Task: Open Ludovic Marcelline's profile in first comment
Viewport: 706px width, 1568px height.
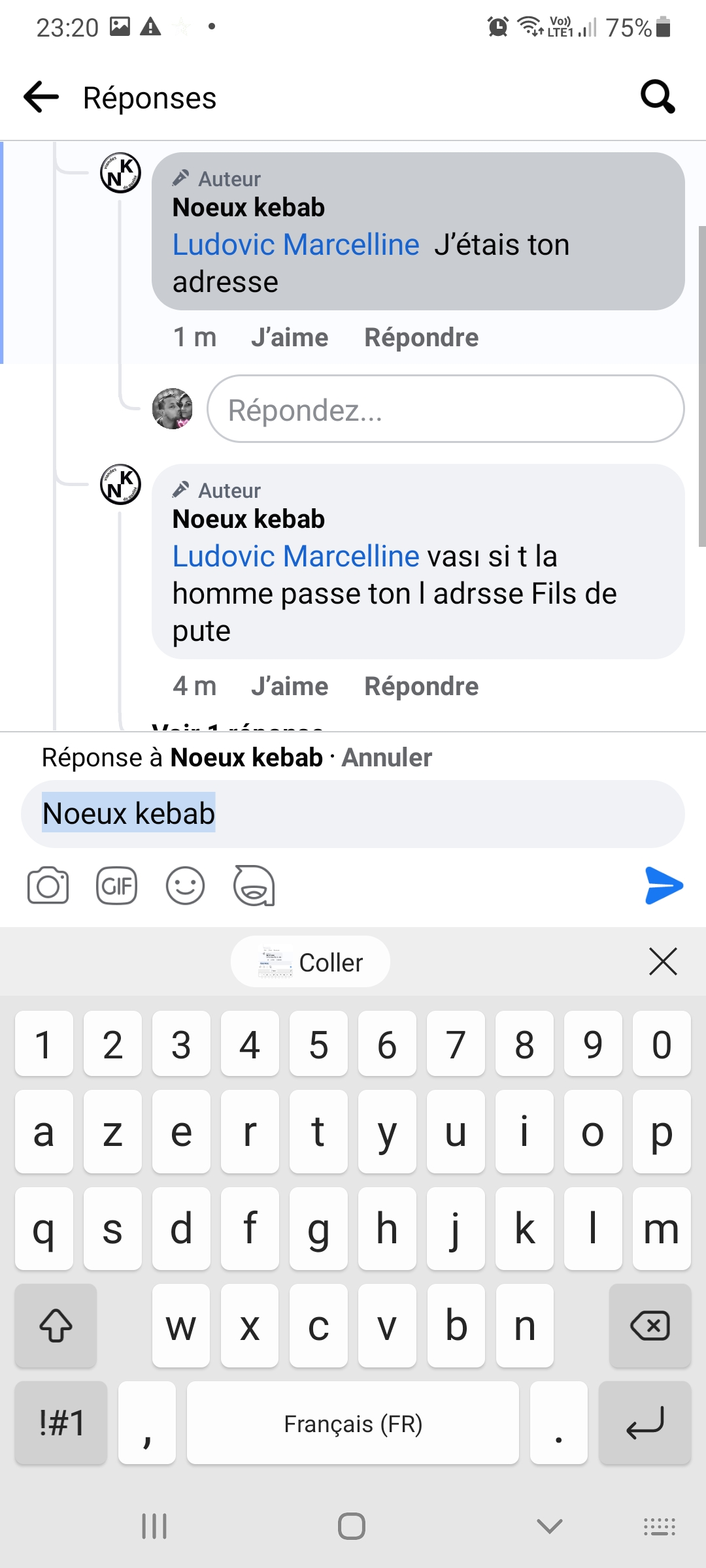Action: (295, 245)
